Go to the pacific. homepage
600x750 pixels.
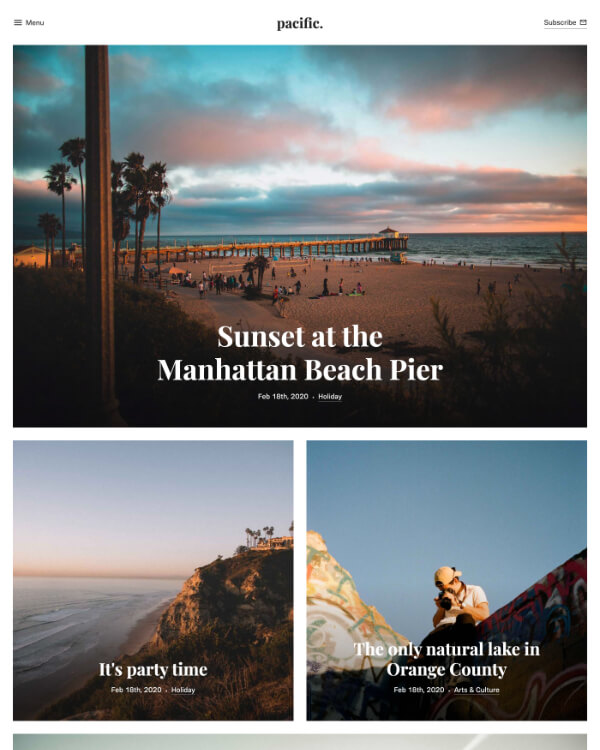[x=300, y=23]
